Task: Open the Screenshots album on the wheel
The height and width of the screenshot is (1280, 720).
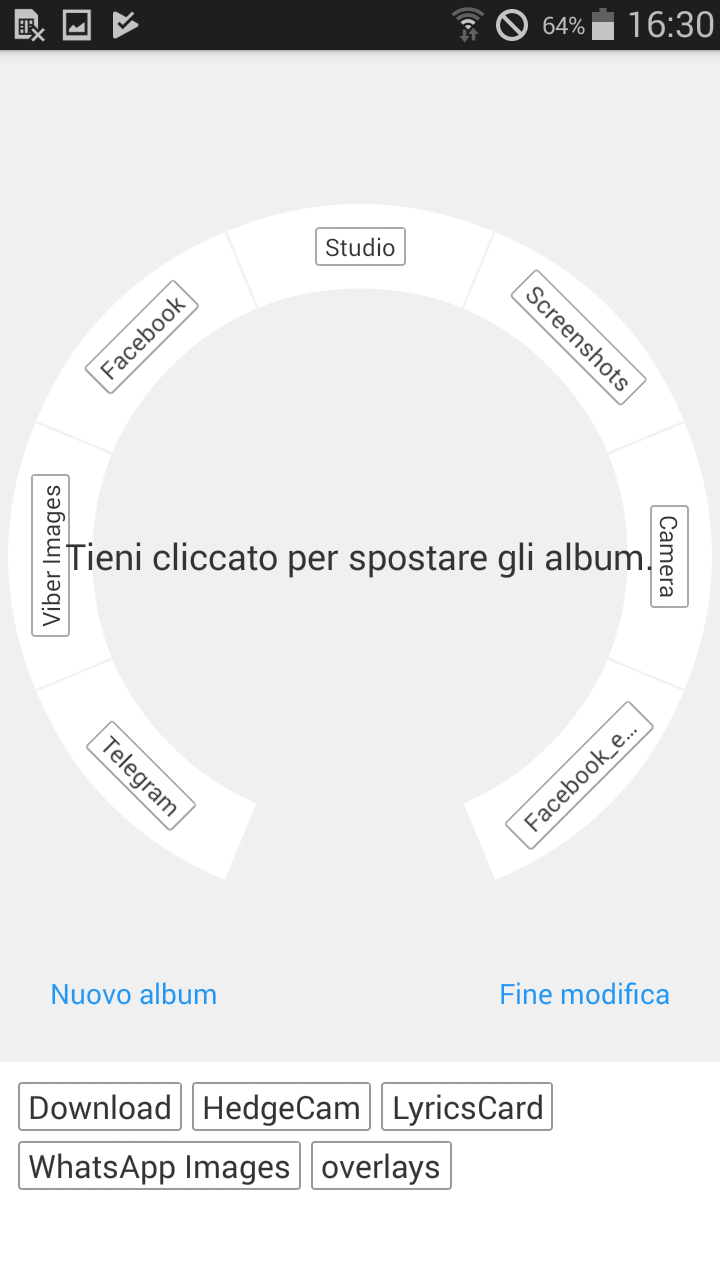Action: tap(578, 338)
